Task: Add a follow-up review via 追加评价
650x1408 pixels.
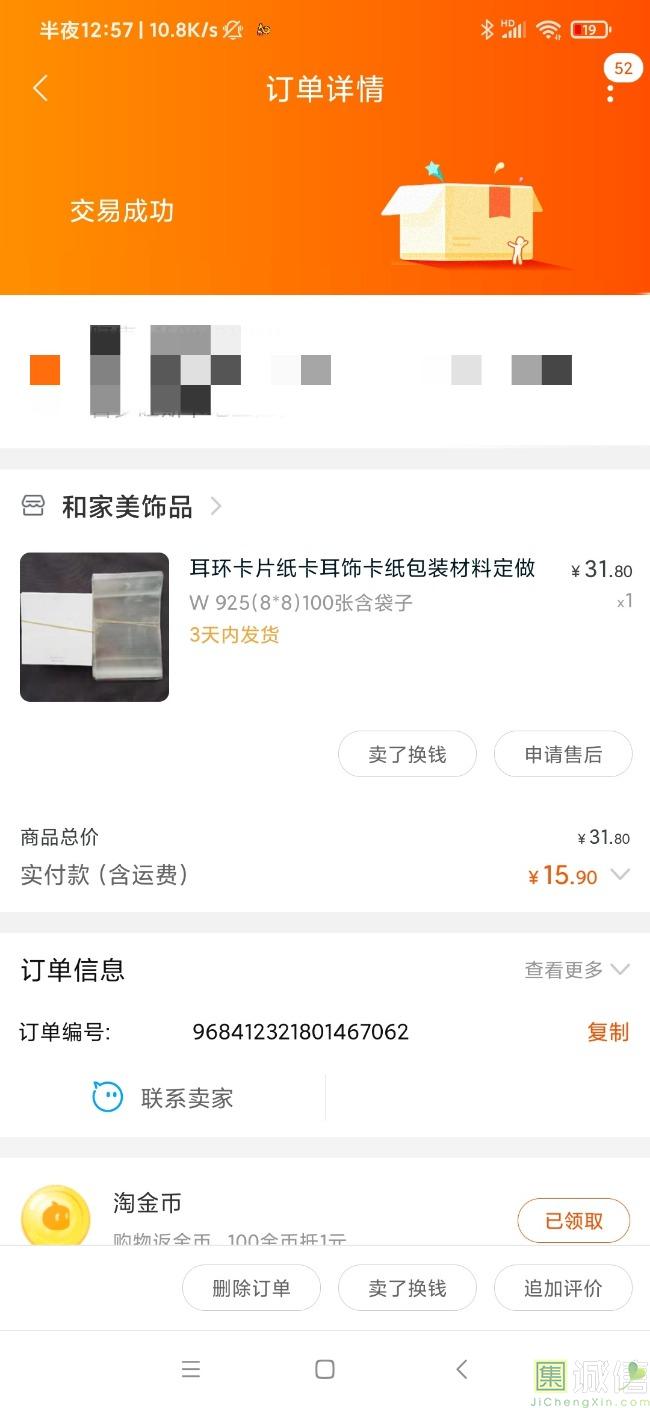Action: click(x=563, y=1288)
